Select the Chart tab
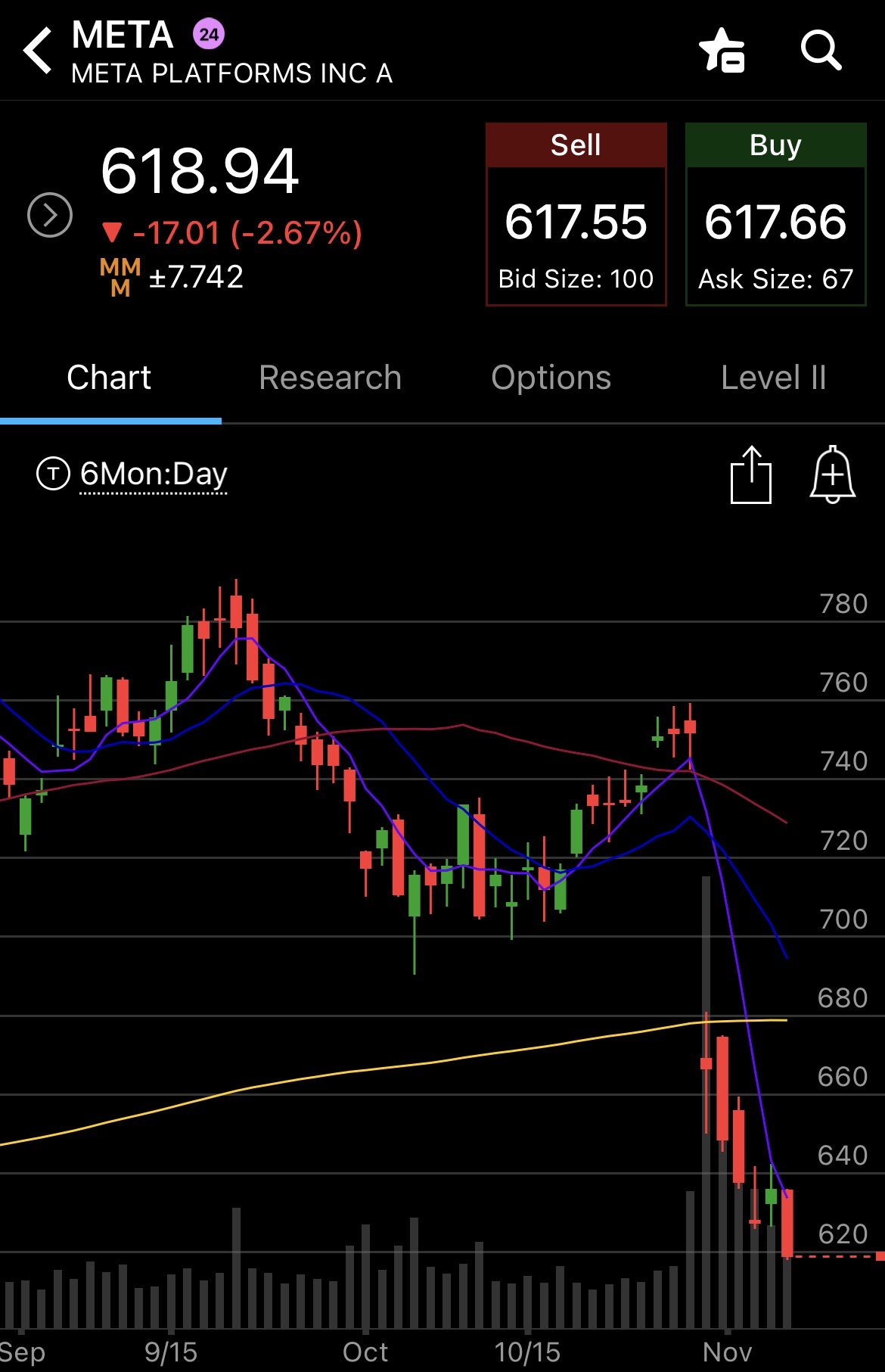Screen dimensions: 885x1372 [110, 378]
